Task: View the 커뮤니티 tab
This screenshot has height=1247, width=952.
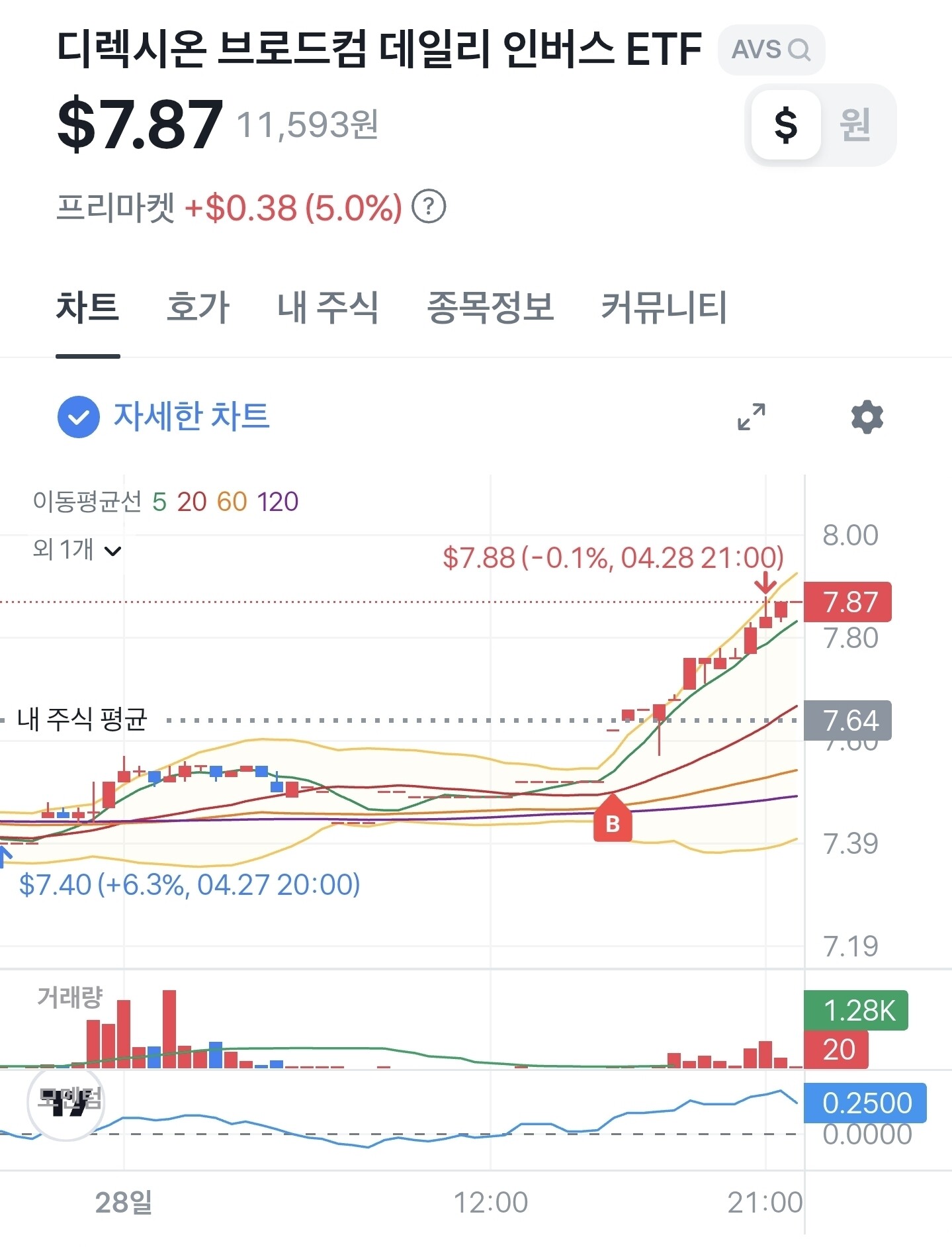Action: tap(664, 308)
